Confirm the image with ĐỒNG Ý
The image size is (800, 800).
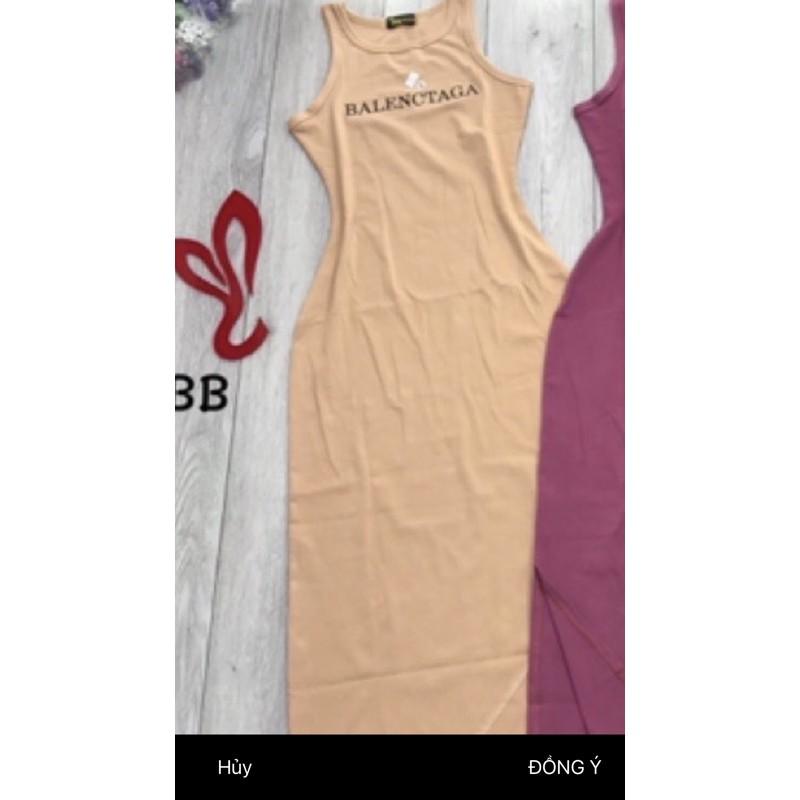(565, 766)
